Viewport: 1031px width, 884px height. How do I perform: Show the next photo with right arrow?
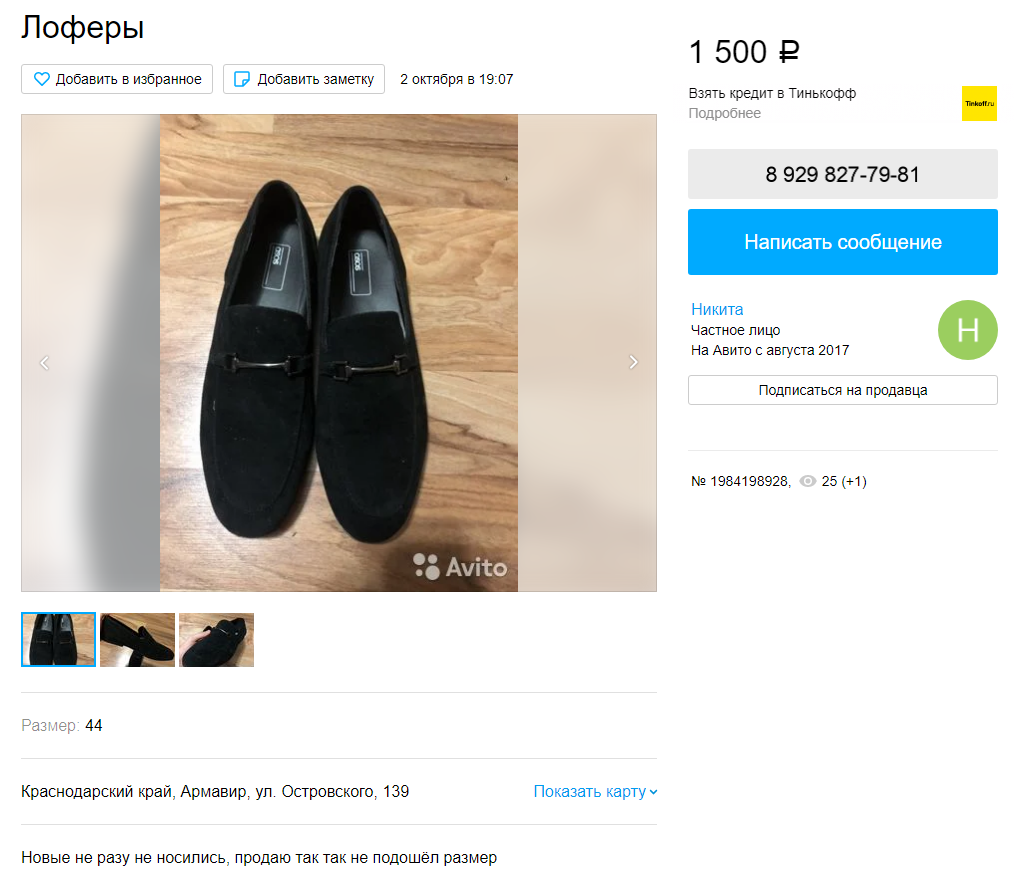[633, 363]
